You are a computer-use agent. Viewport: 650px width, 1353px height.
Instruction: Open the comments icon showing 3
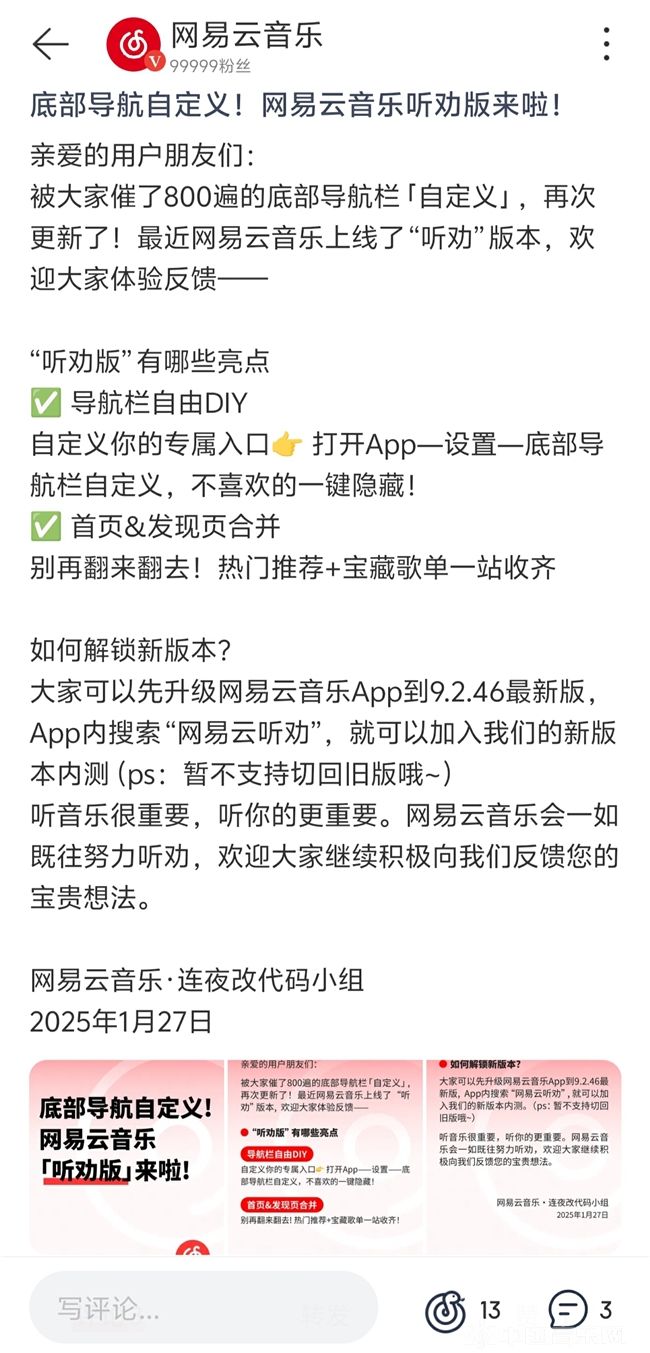(x=568, y=1309)
